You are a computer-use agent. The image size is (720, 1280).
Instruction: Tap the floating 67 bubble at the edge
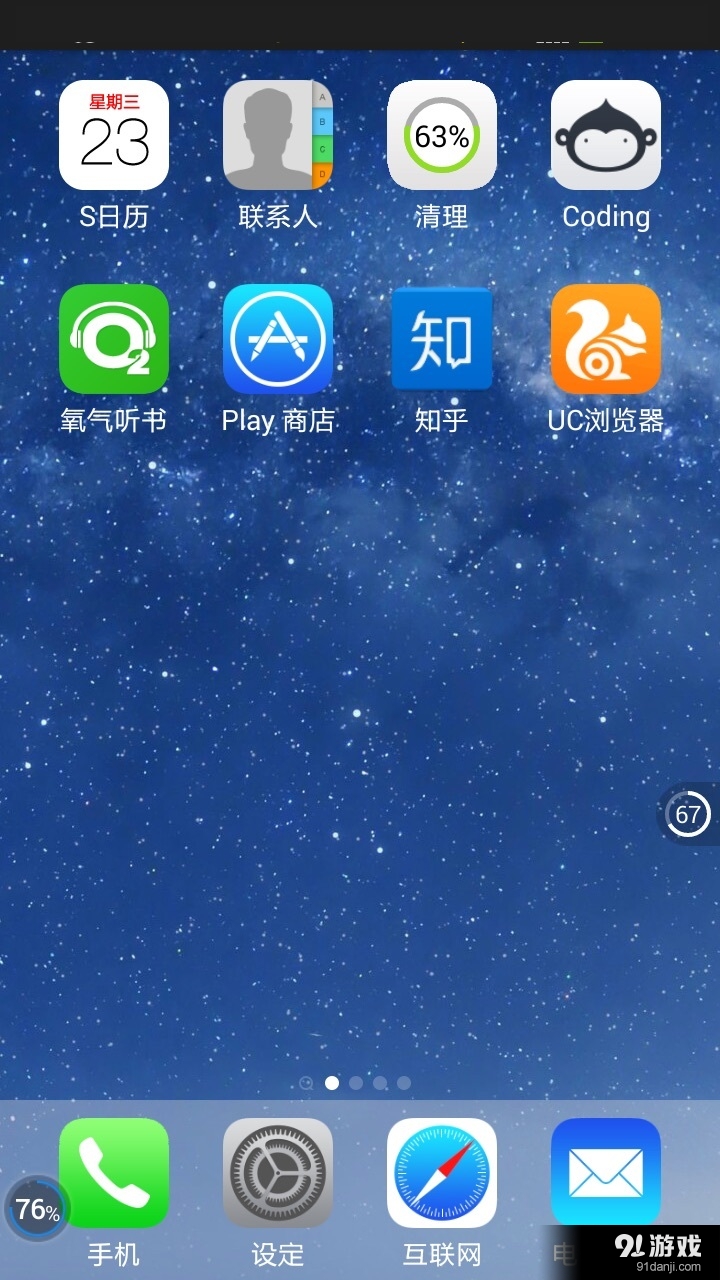688,814
